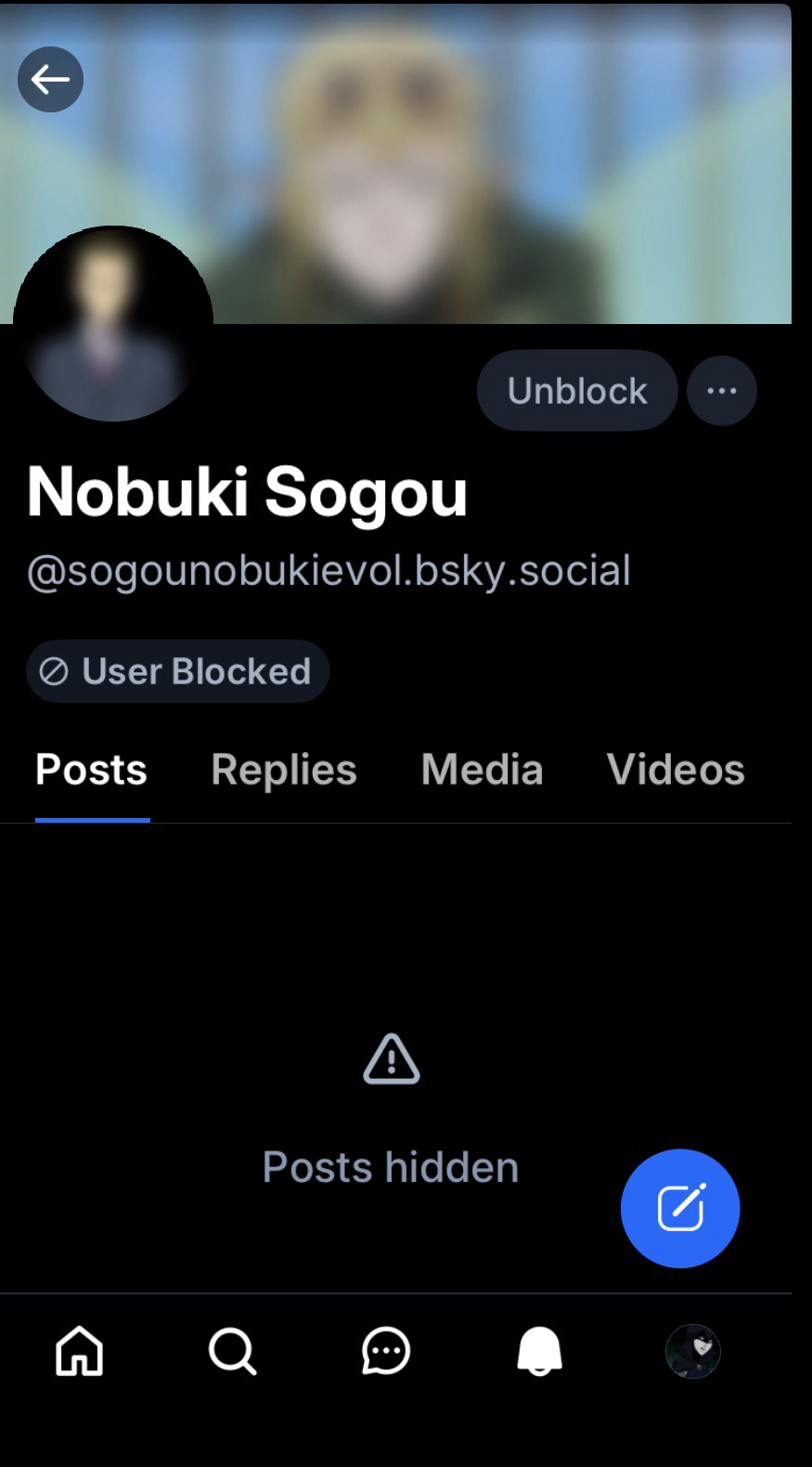Open chat messages

[x=386, y=1351]
